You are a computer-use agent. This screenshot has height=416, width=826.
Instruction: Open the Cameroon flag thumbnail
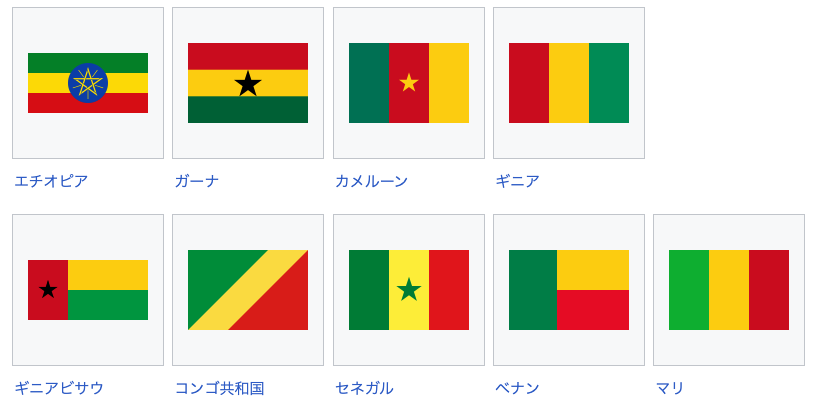[x=409, y=83]
